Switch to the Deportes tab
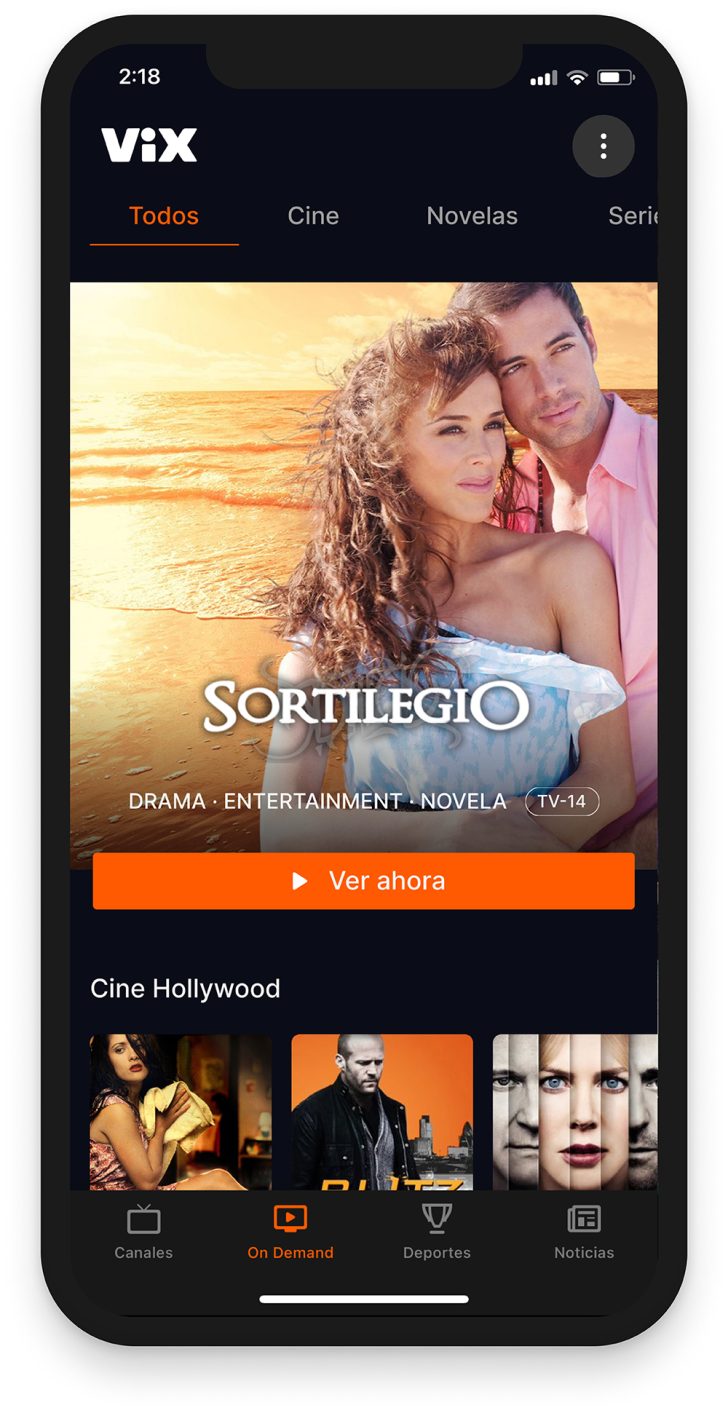728x1413 pixels. pyautogui.click(x=436, y=1232)
